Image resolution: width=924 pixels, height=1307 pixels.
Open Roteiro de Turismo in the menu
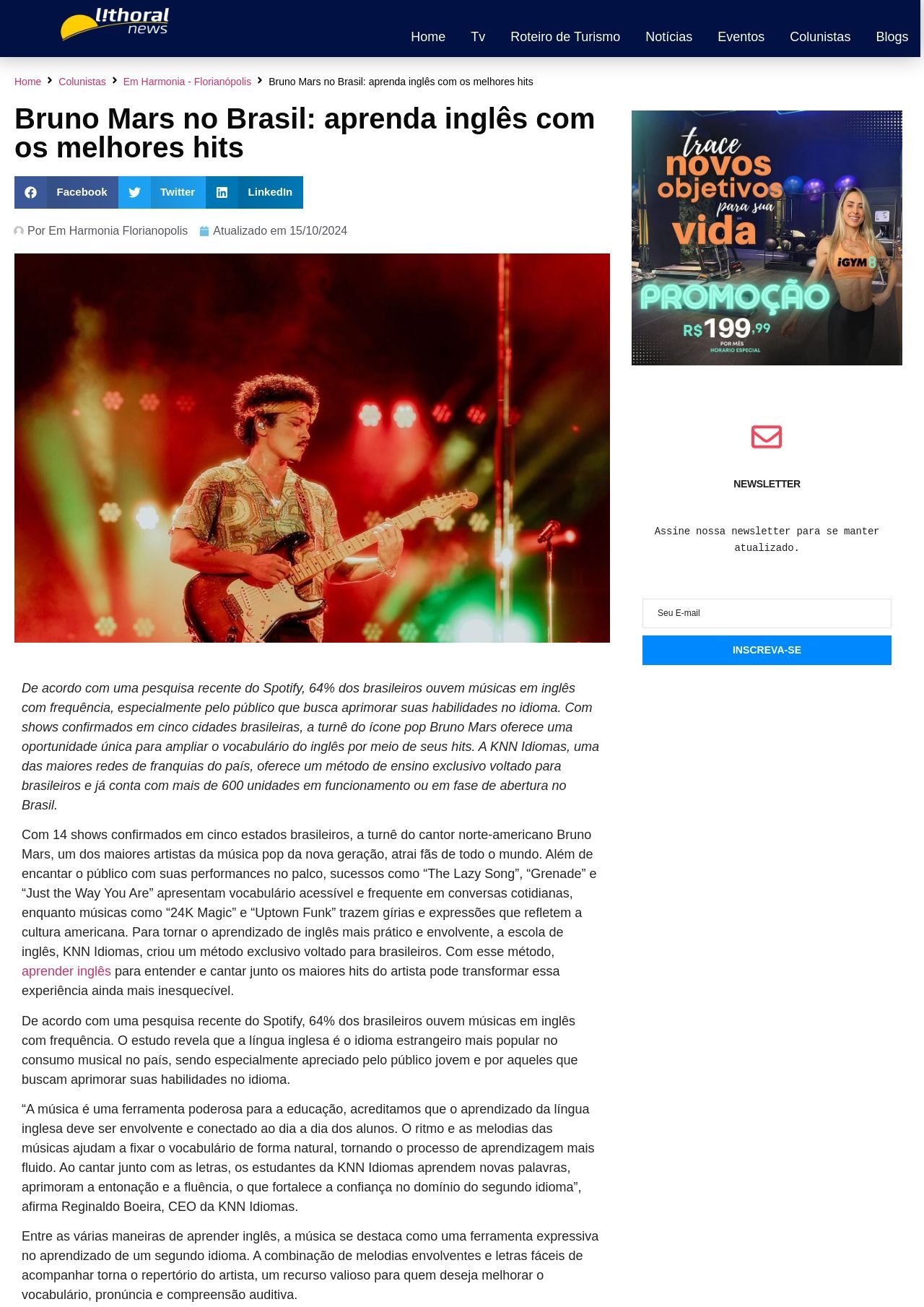(x=565, y=37)
